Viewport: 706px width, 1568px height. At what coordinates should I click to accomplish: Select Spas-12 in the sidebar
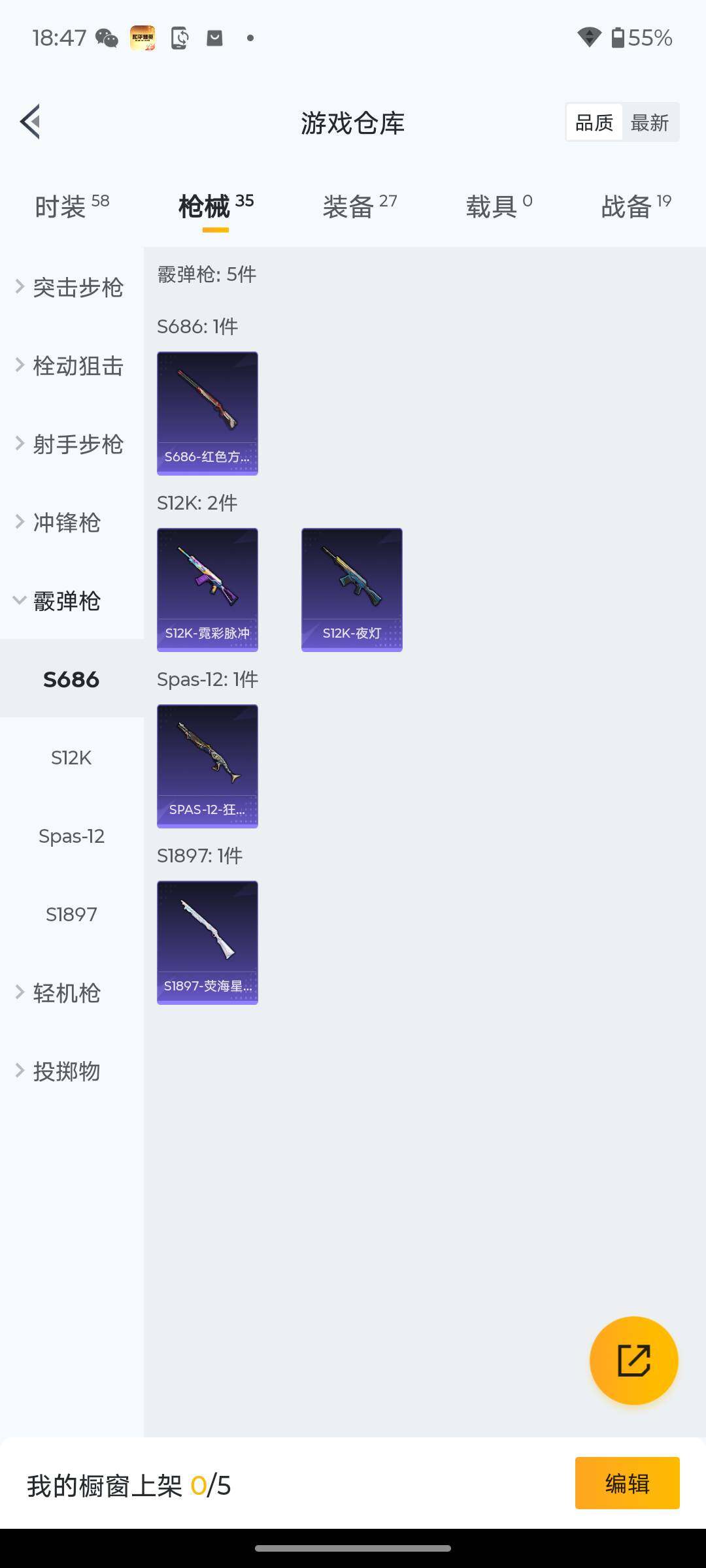pyautogui.click(x=71, y=836)
